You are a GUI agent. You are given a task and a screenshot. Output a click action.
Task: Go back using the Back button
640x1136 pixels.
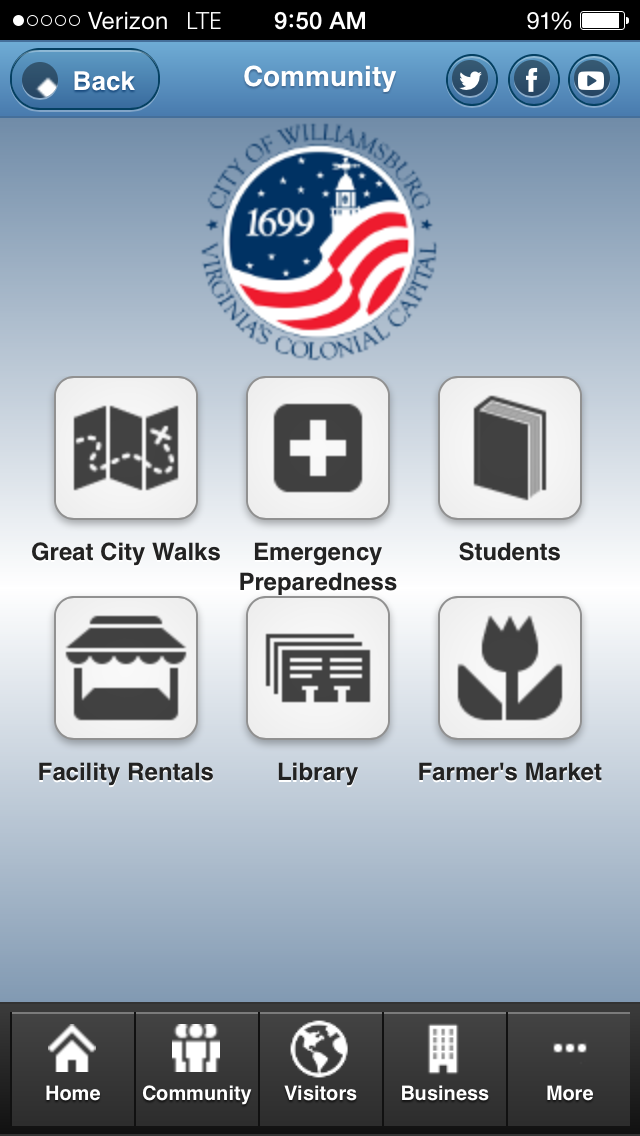pyautogui.click(x=85, y=80)
